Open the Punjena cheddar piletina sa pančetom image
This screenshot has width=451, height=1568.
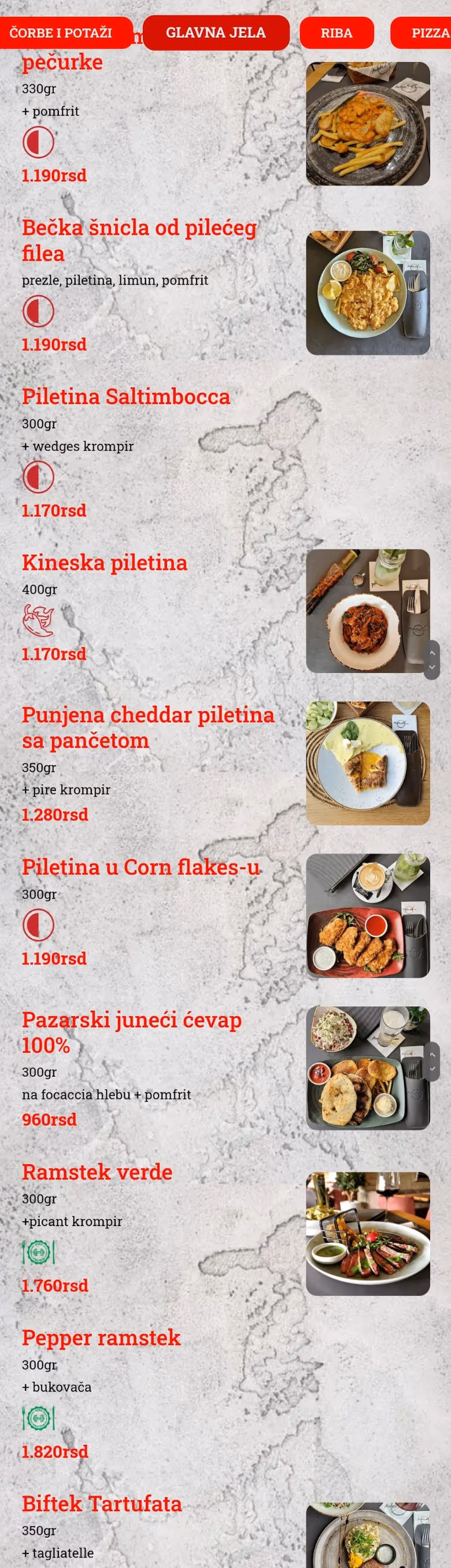coord(368,763)
